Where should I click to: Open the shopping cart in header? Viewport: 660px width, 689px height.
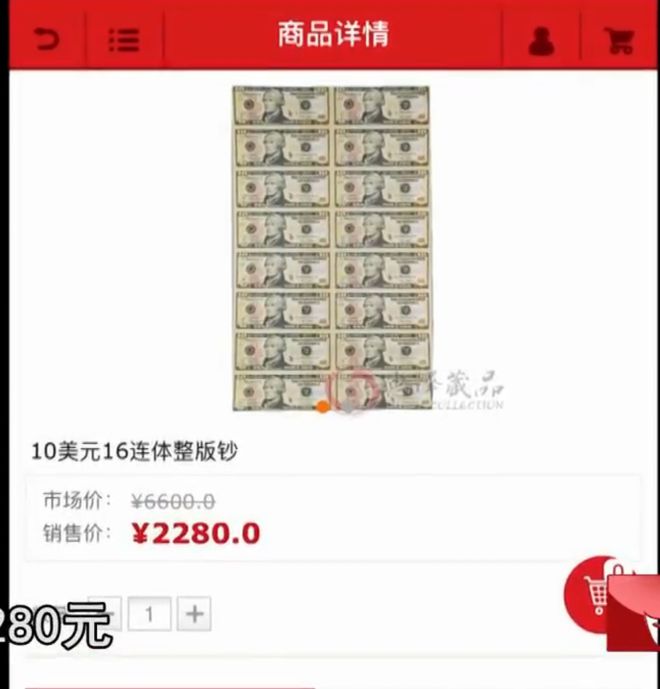(619, 40)
